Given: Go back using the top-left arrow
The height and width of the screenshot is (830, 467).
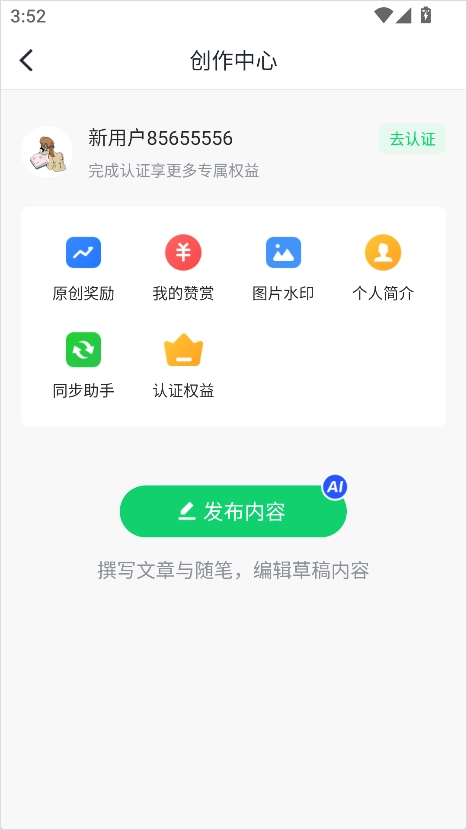Looking at the screenshot, I should pyautogui.click(x=26, y=60).
